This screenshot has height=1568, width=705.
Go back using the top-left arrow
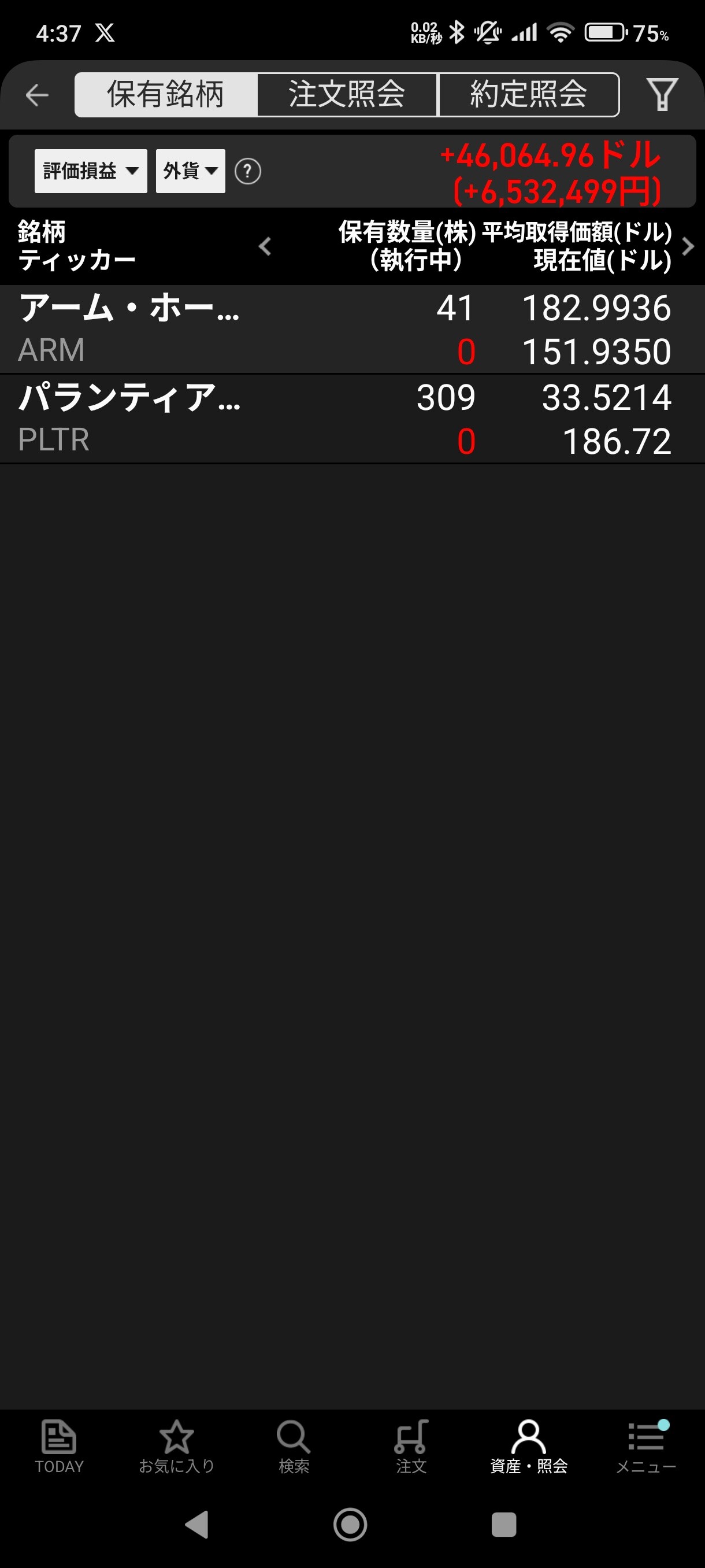(37, 95)
